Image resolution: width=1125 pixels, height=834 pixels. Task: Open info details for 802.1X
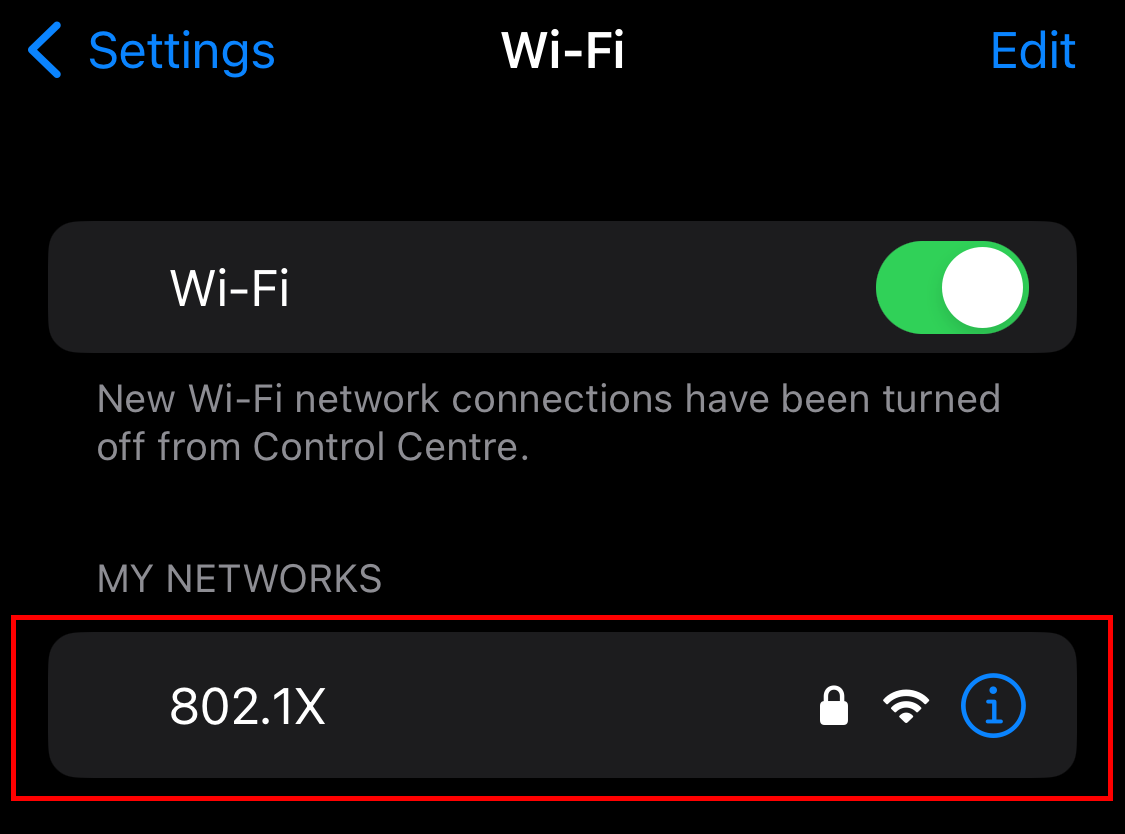992,707
